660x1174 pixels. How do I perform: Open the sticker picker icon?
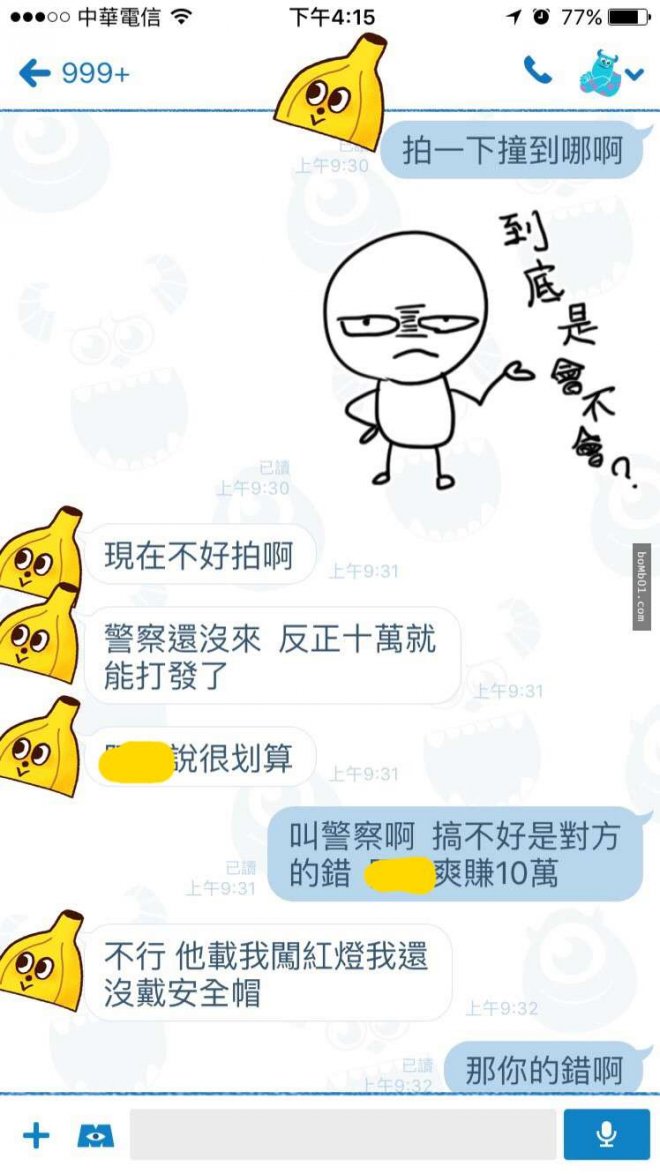click(96, 1135)
